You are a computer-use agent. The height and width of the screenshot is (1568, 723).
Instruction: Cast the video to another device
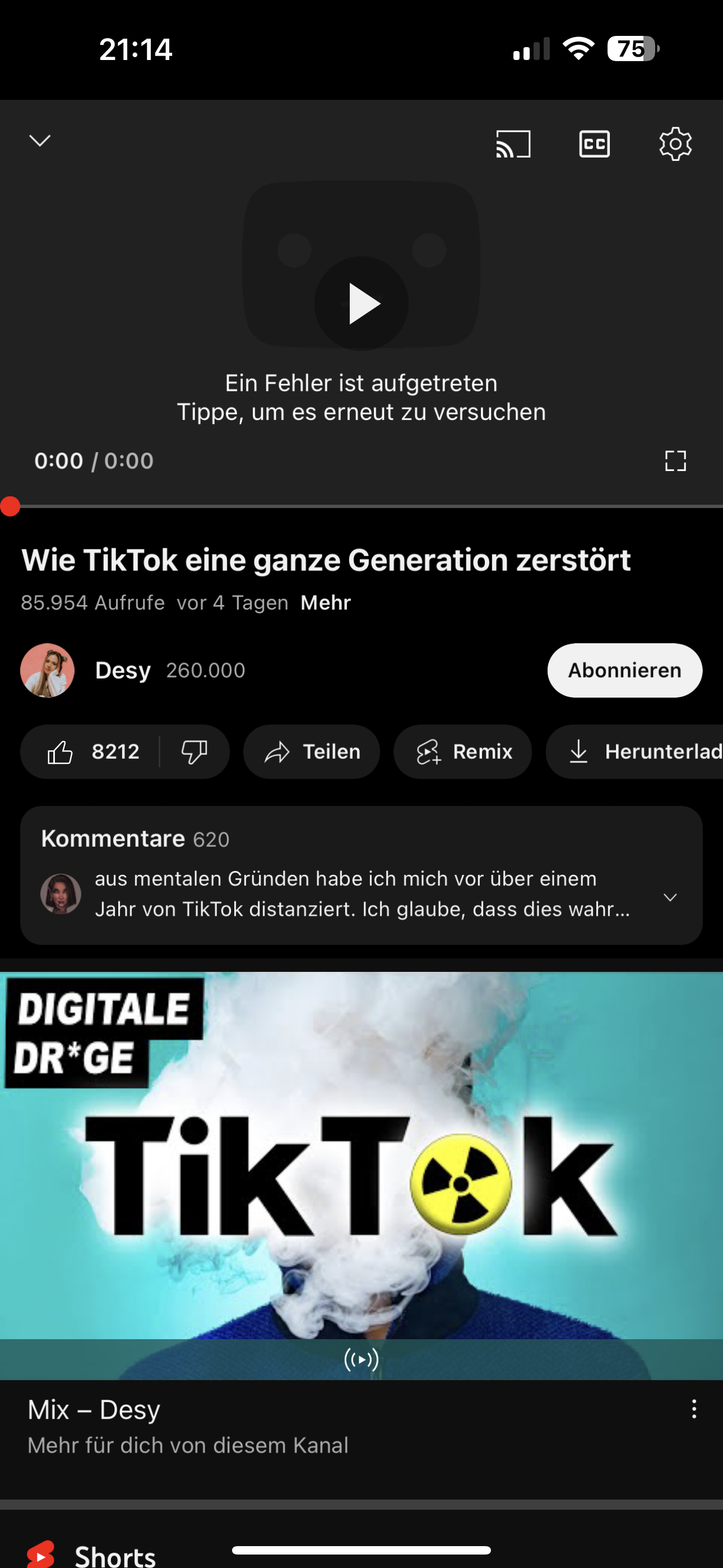[513, 144]
